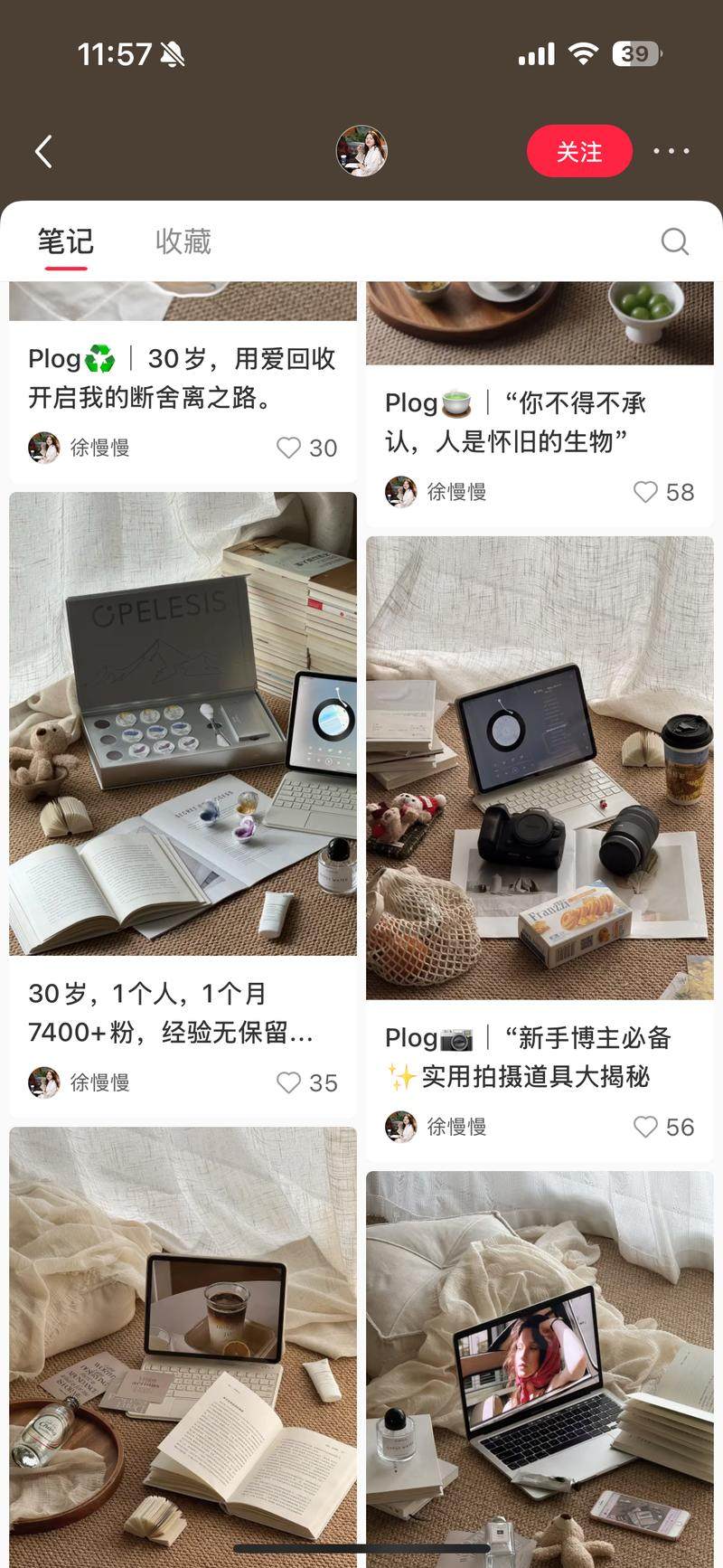This screenshot has width=723, height=1568.
Task: Like the 7400+粉 note with 35 likes
Action: coord(289,1082)
